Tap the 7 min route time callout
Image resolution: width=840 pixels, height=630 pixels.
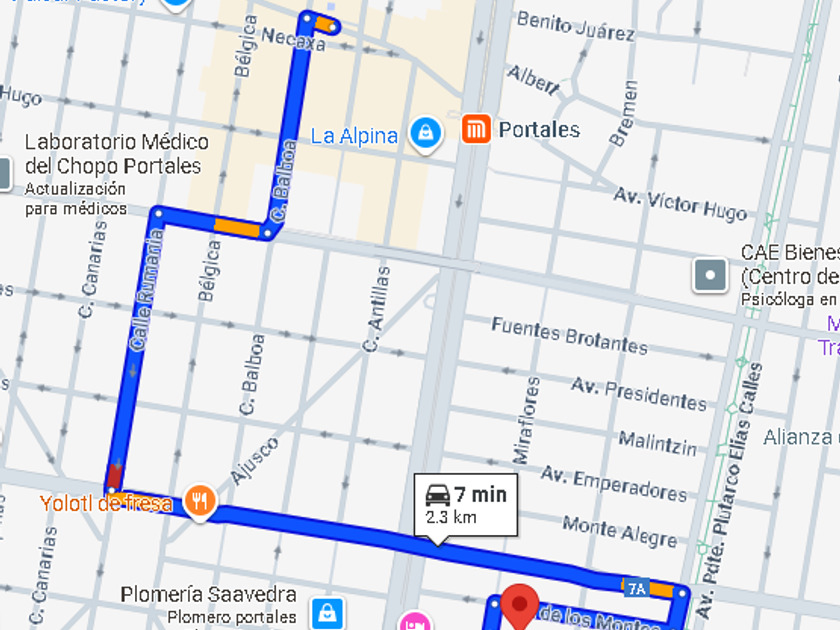coord(466,504)
